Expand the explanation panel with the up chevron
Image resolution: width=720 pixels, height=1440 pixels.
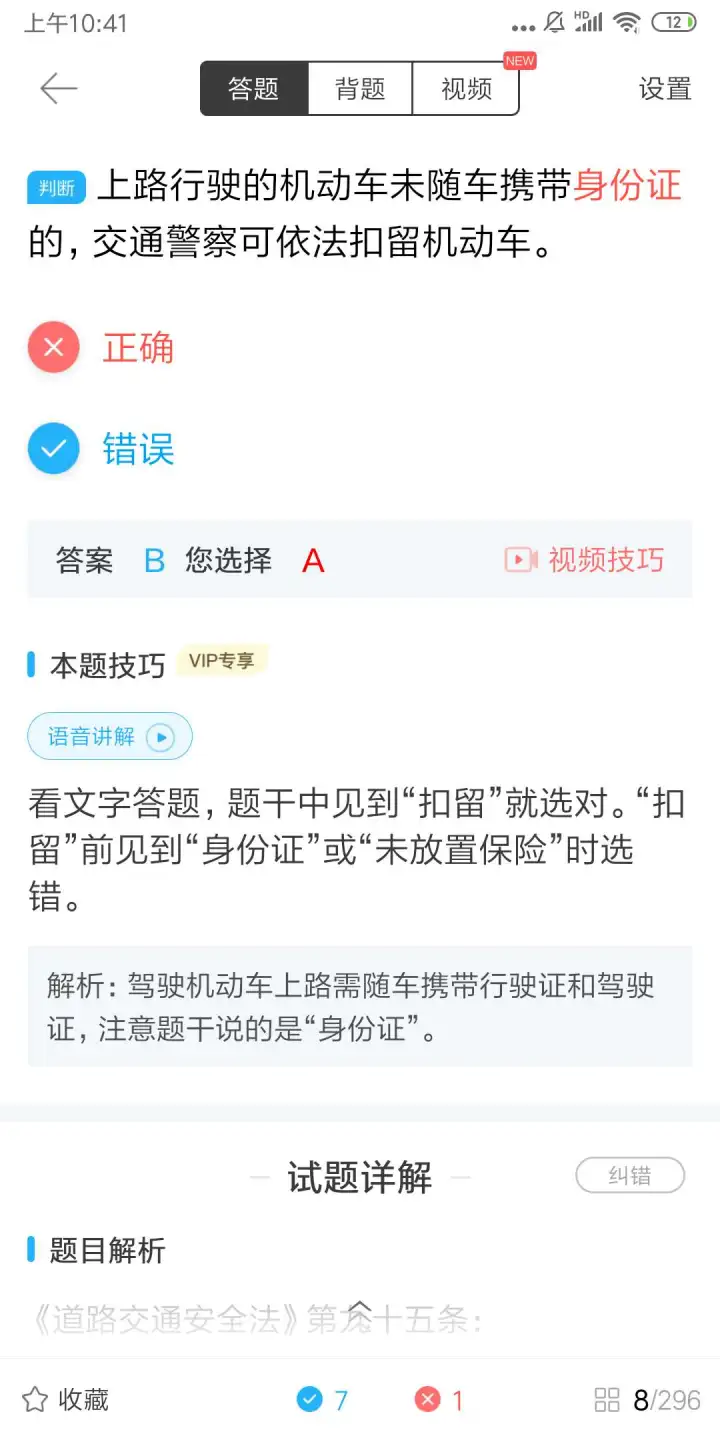360,1309
